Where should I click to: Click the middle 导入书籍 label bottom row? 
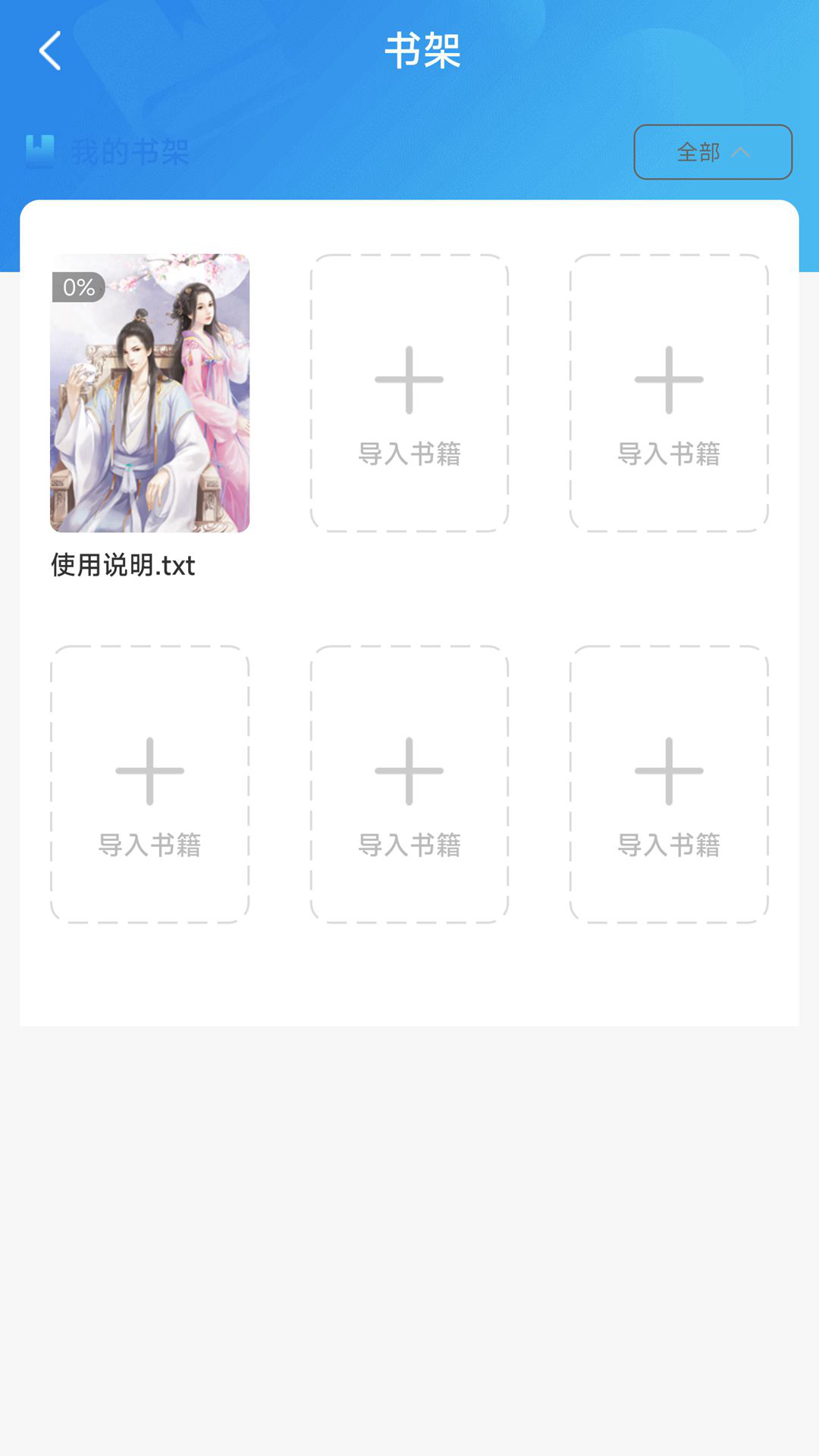click(x=409, y=843)
